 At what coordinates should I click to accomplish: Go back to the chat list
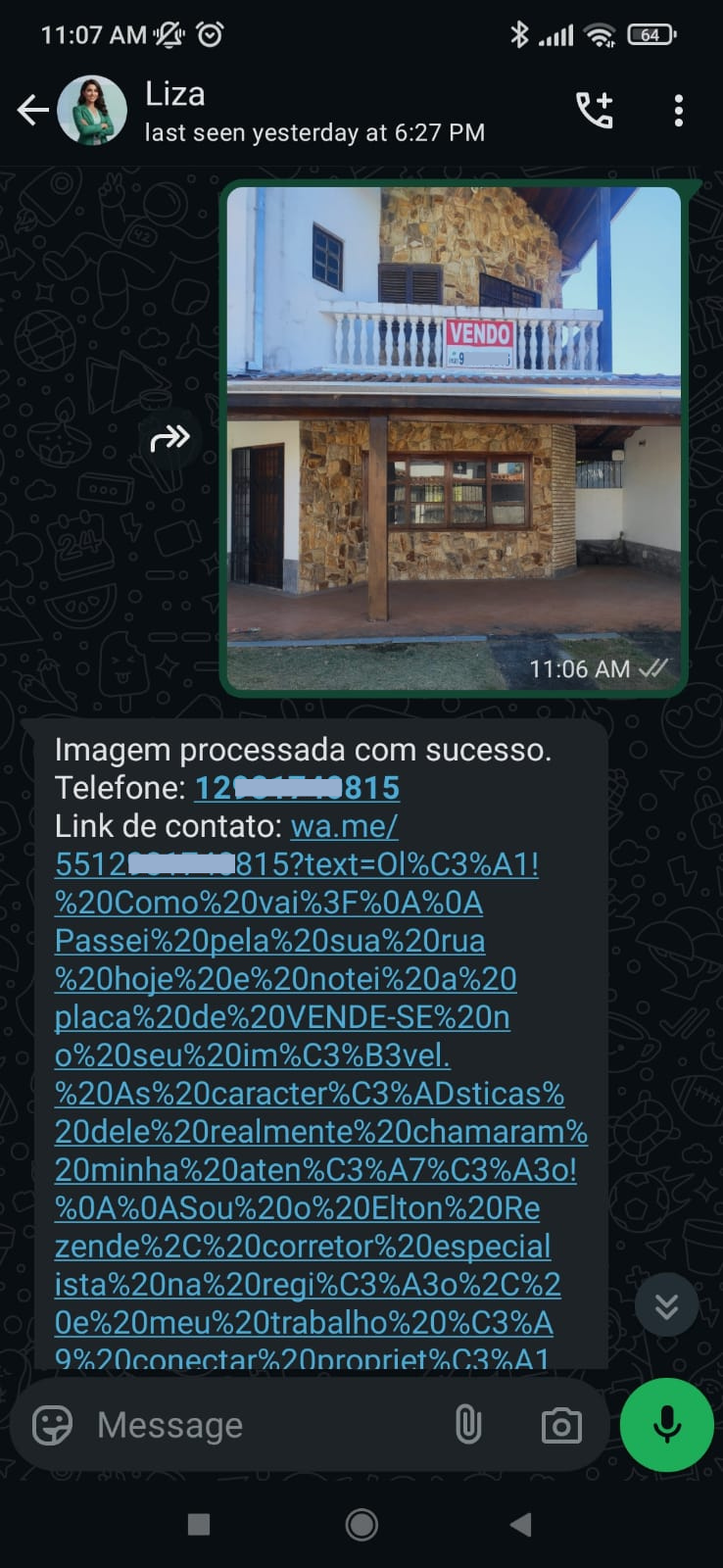click(32, 111)
